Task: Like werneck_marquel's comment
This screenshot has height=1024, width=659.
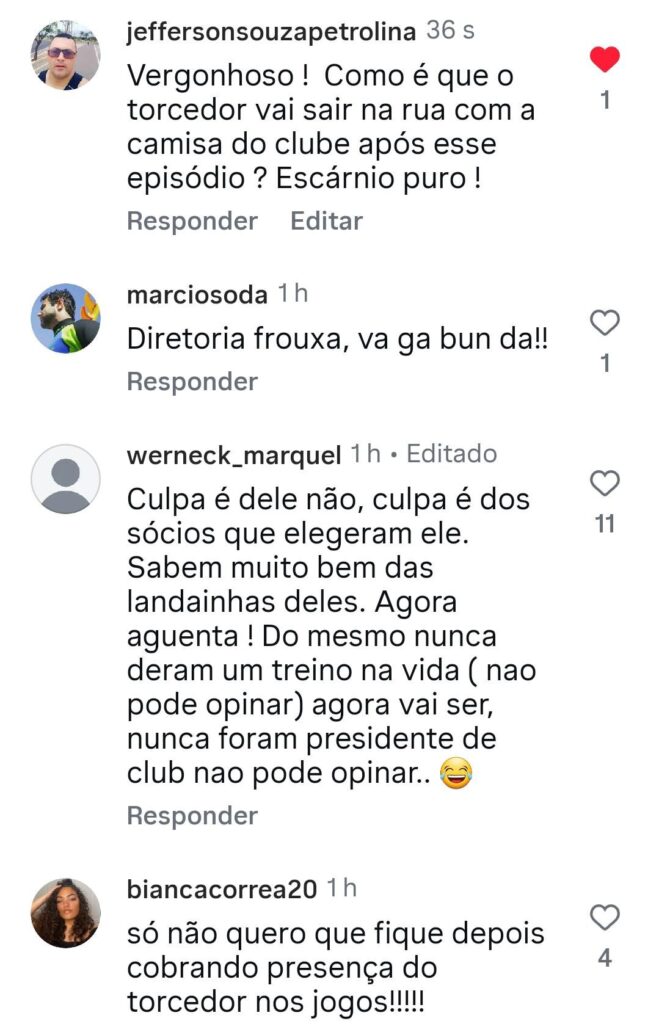Action: click(x=604, y=484)
